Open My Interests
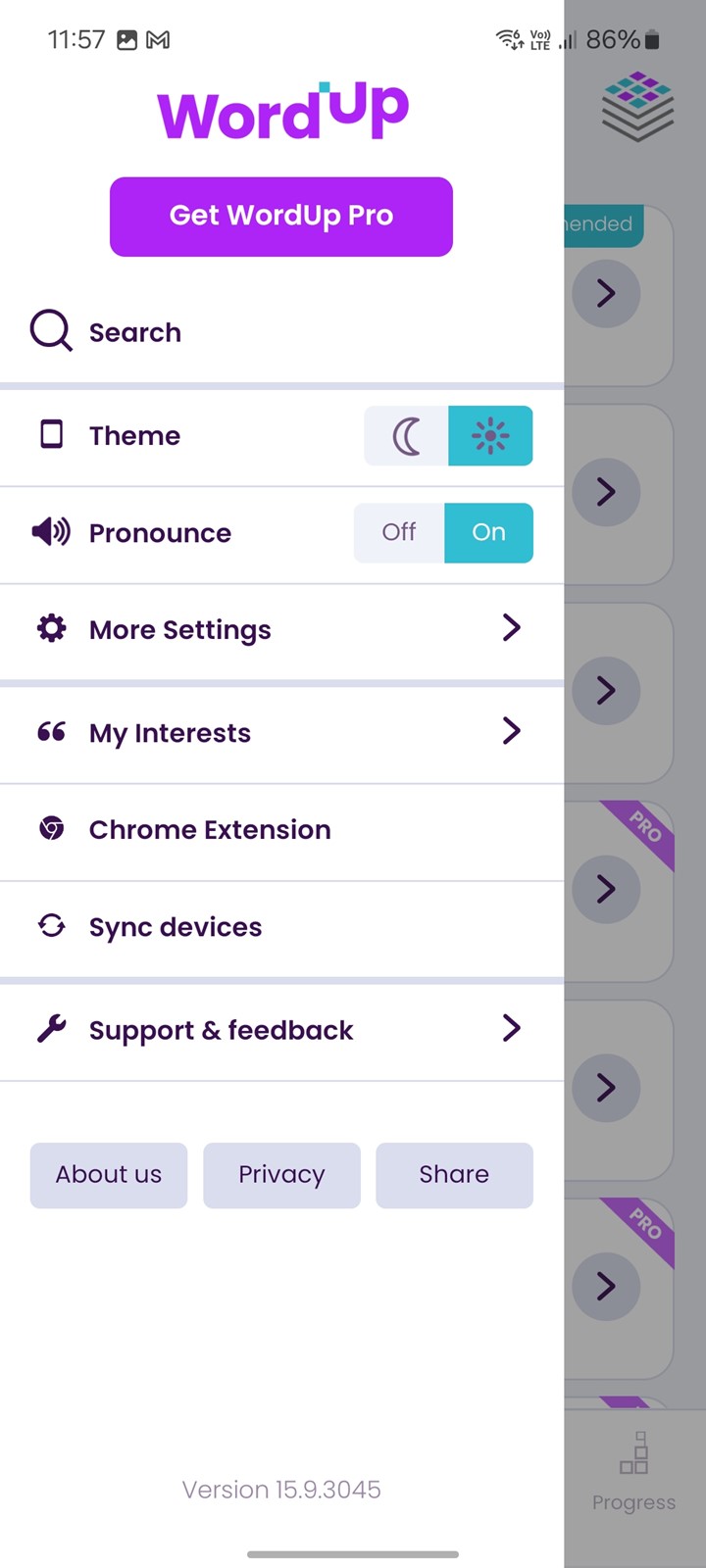 pyautogui.click(x=281, y=733)
